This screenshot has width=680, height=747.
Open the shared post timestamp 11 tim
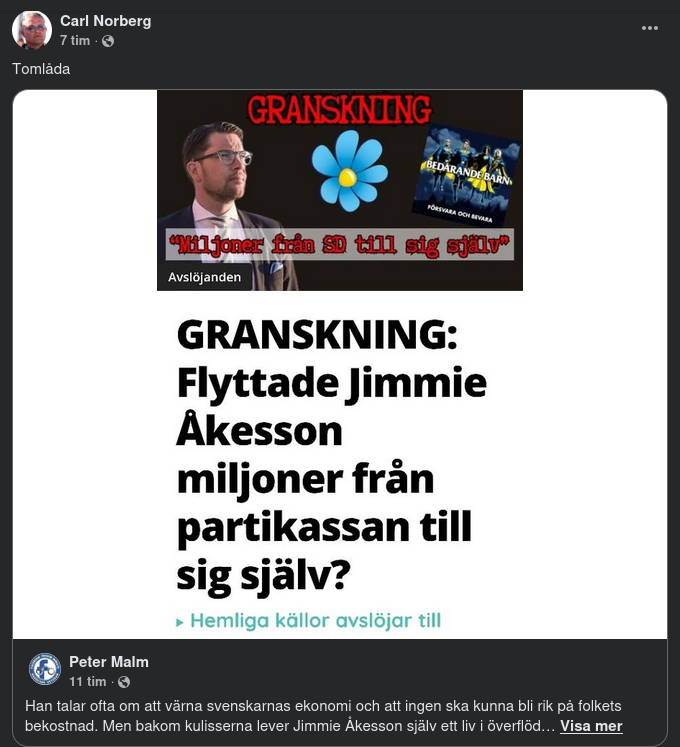[x=87, y=682]
